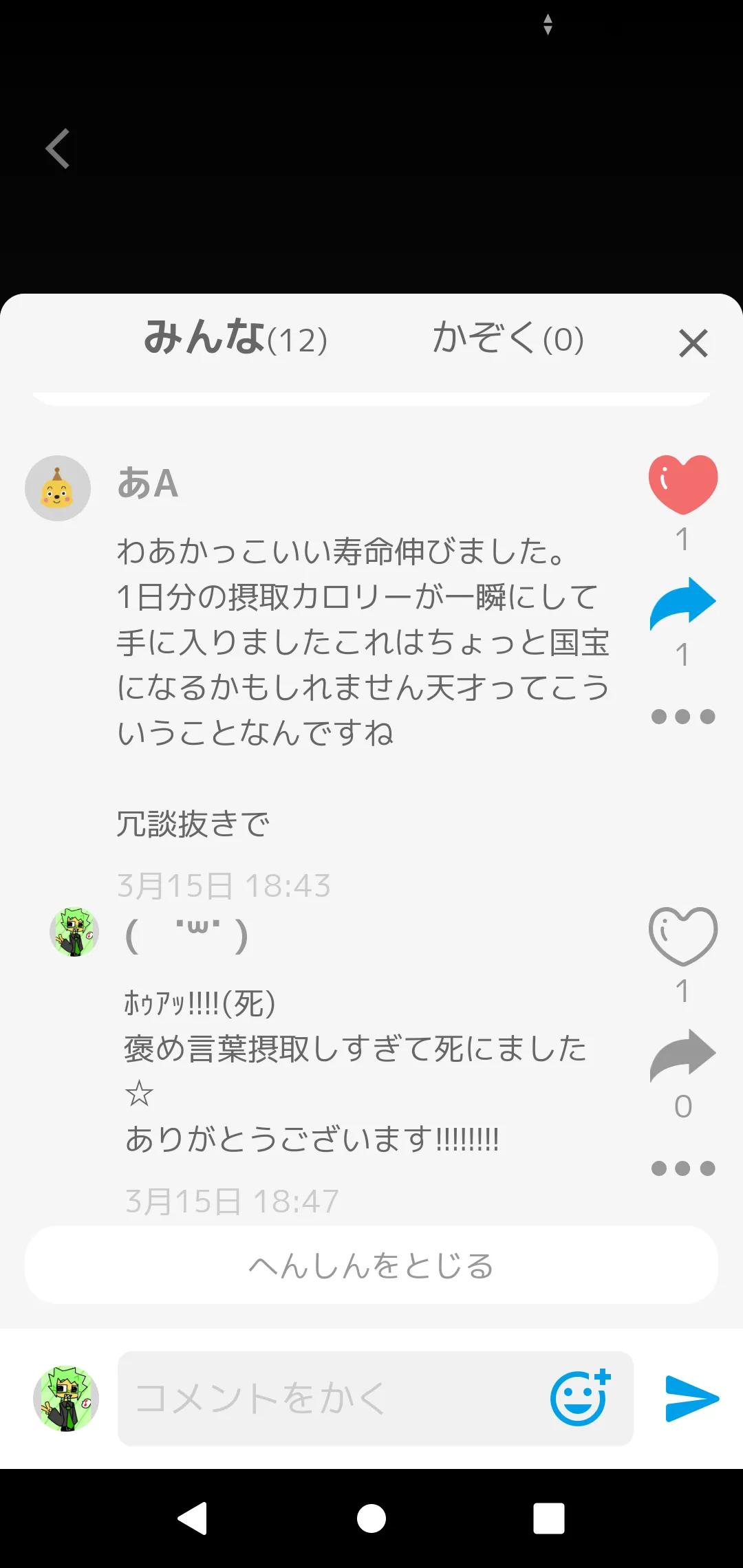743x1568 pixels.
Task: Focus the コメントをかく comment field
Action: (x=334, y=1399)
